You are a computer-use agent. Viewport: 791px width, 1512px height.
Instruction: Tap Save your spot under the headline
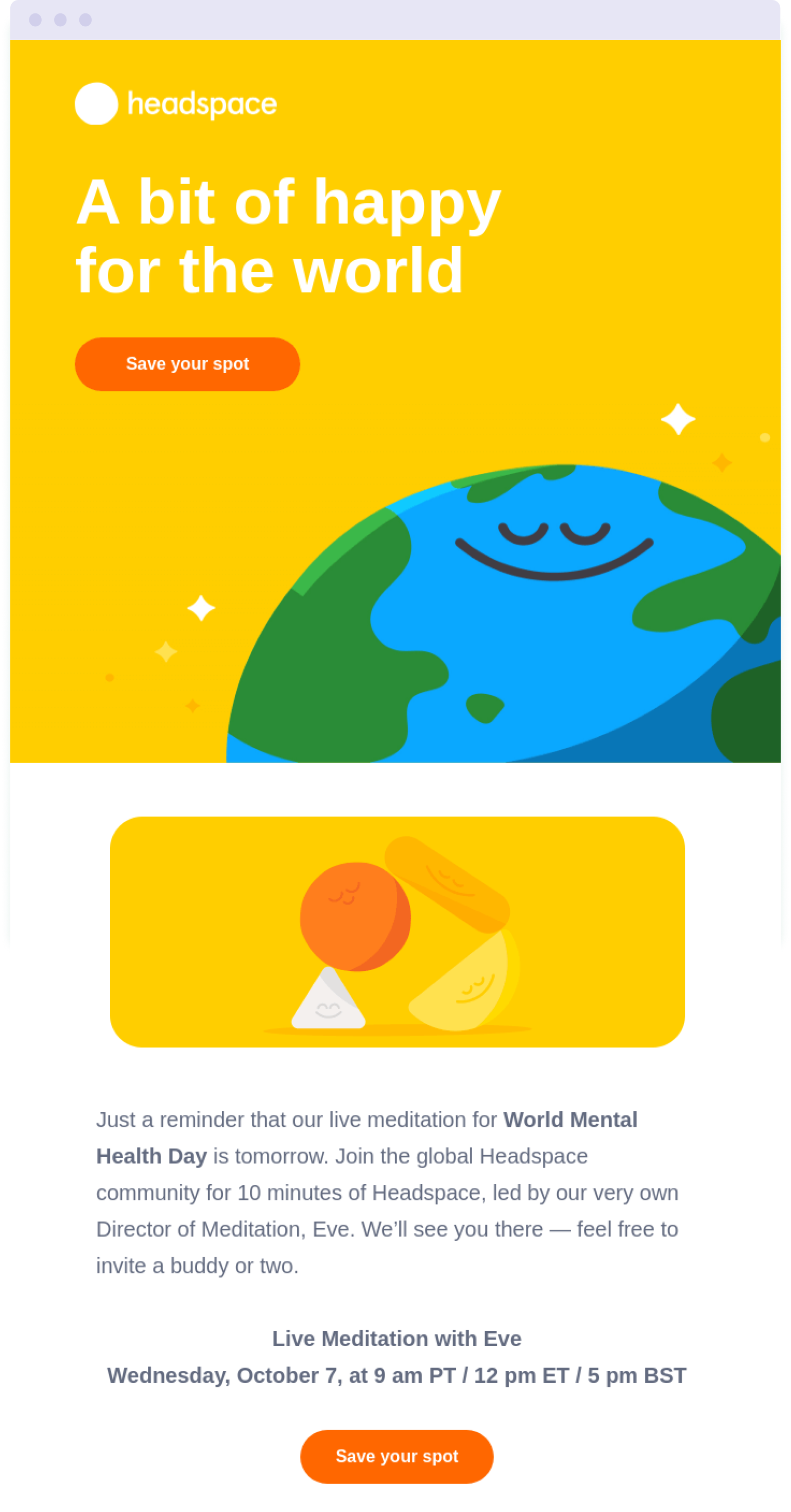[x=187, y=364]
